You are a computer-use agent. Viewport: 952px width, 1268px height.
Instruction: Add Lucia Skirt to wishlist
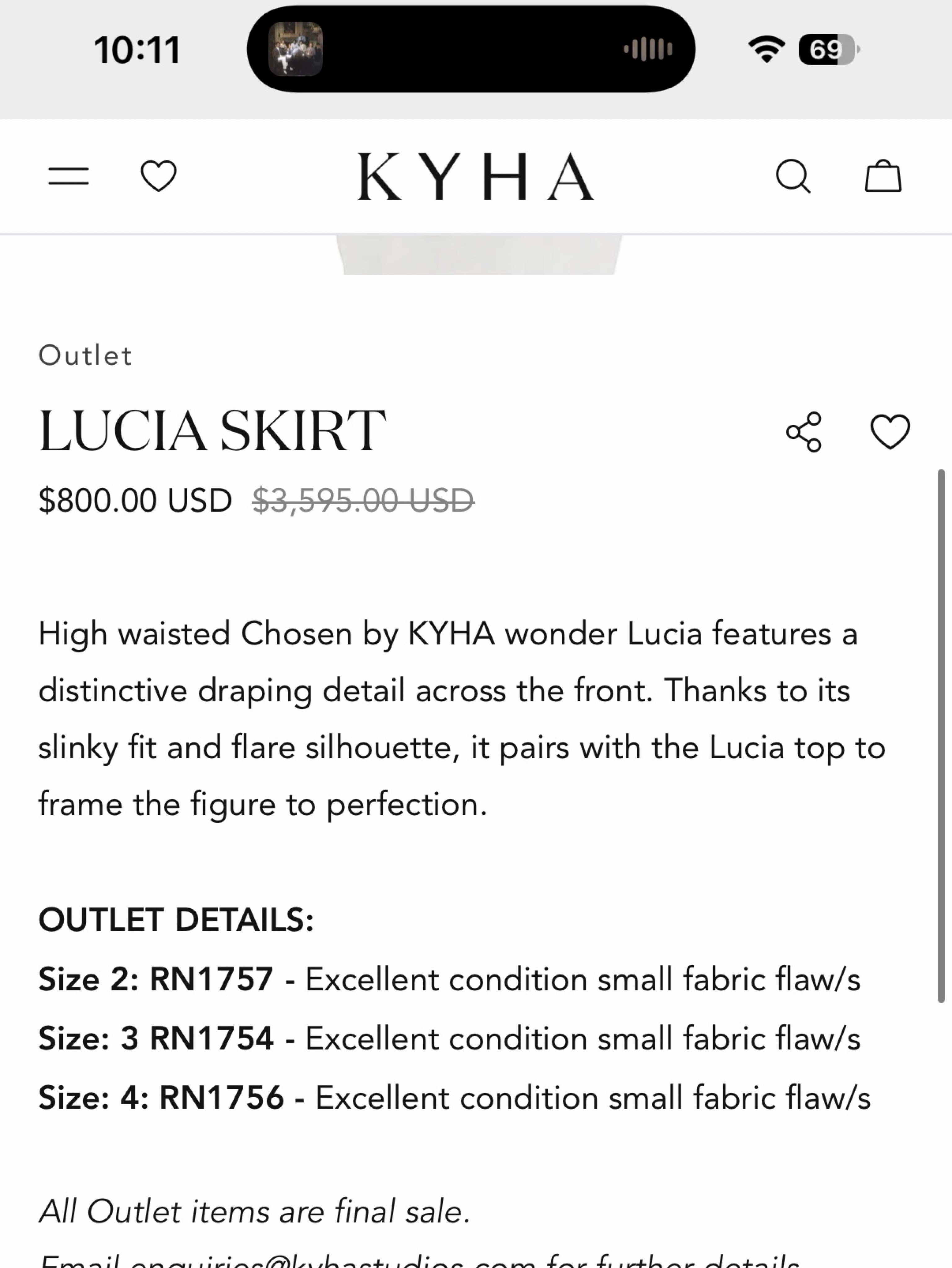coord(890,432)
